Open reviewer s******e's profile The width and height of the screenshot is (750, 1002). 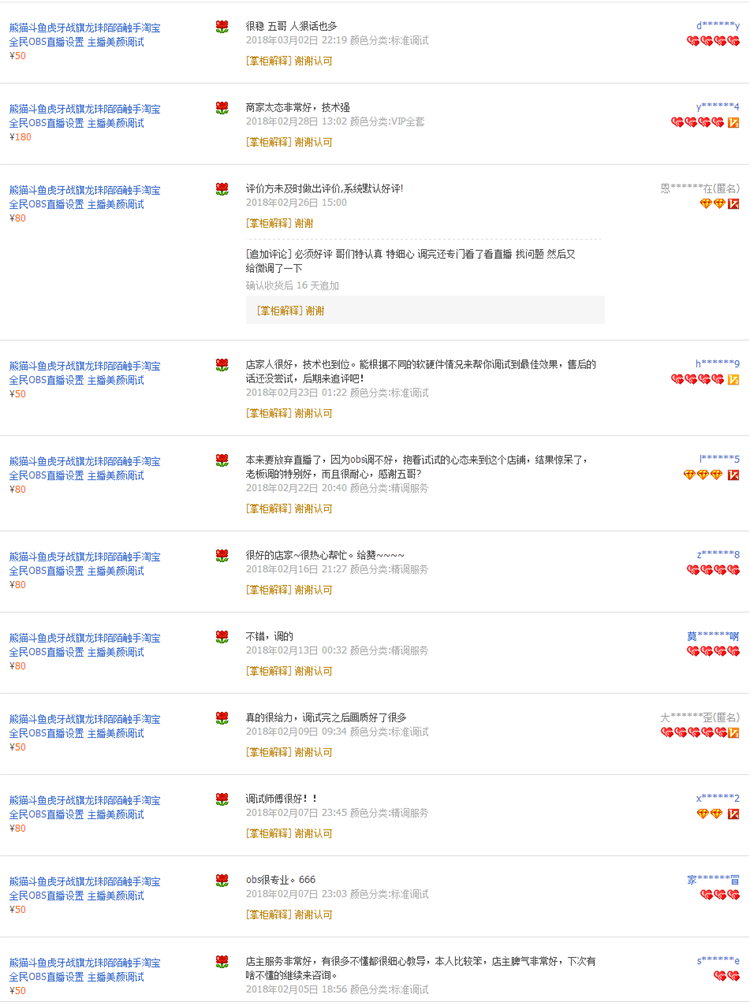tap(718, 960)
